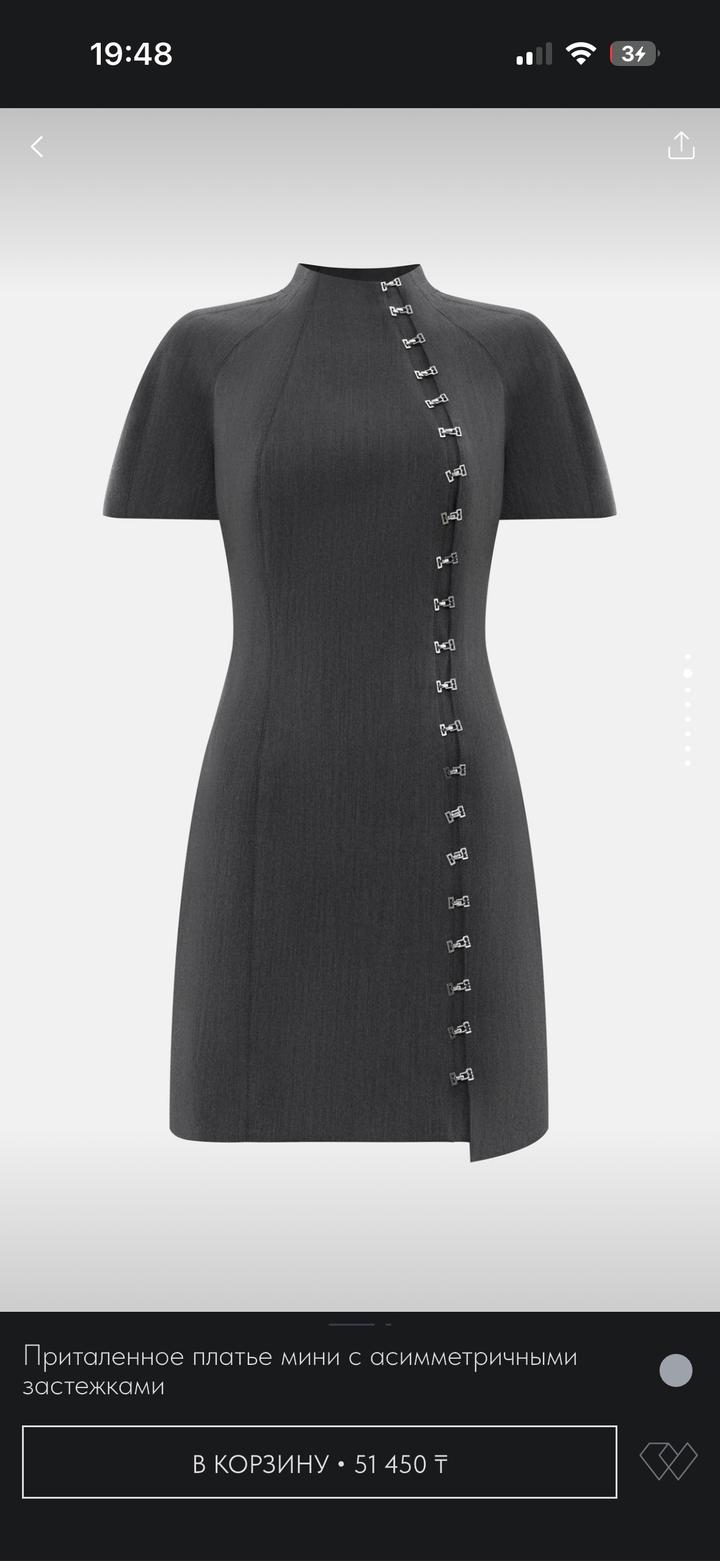Share this dress via the share icon
The width and height of the screenshot is (720, 1561).
(681, 145)
